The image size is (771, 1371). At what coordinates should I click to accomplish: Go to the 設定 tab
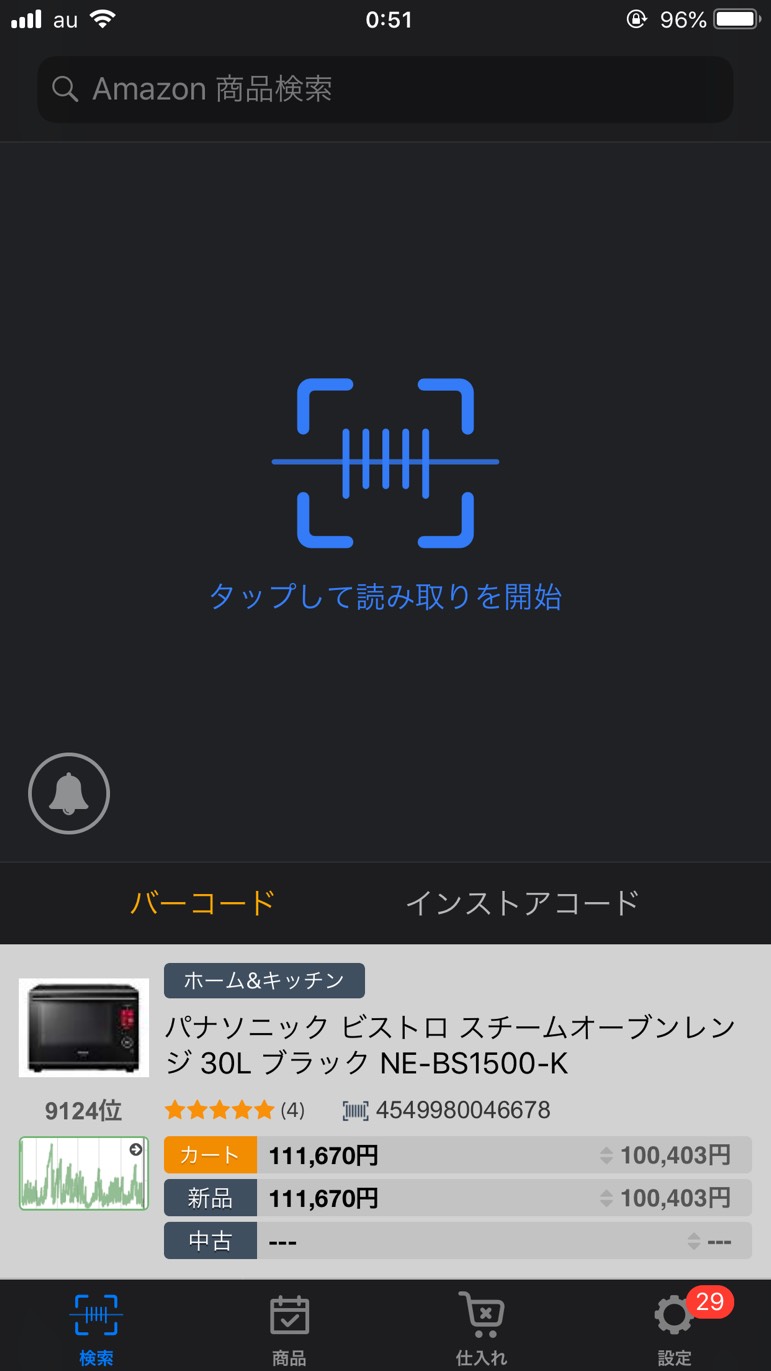point(675,1330)
